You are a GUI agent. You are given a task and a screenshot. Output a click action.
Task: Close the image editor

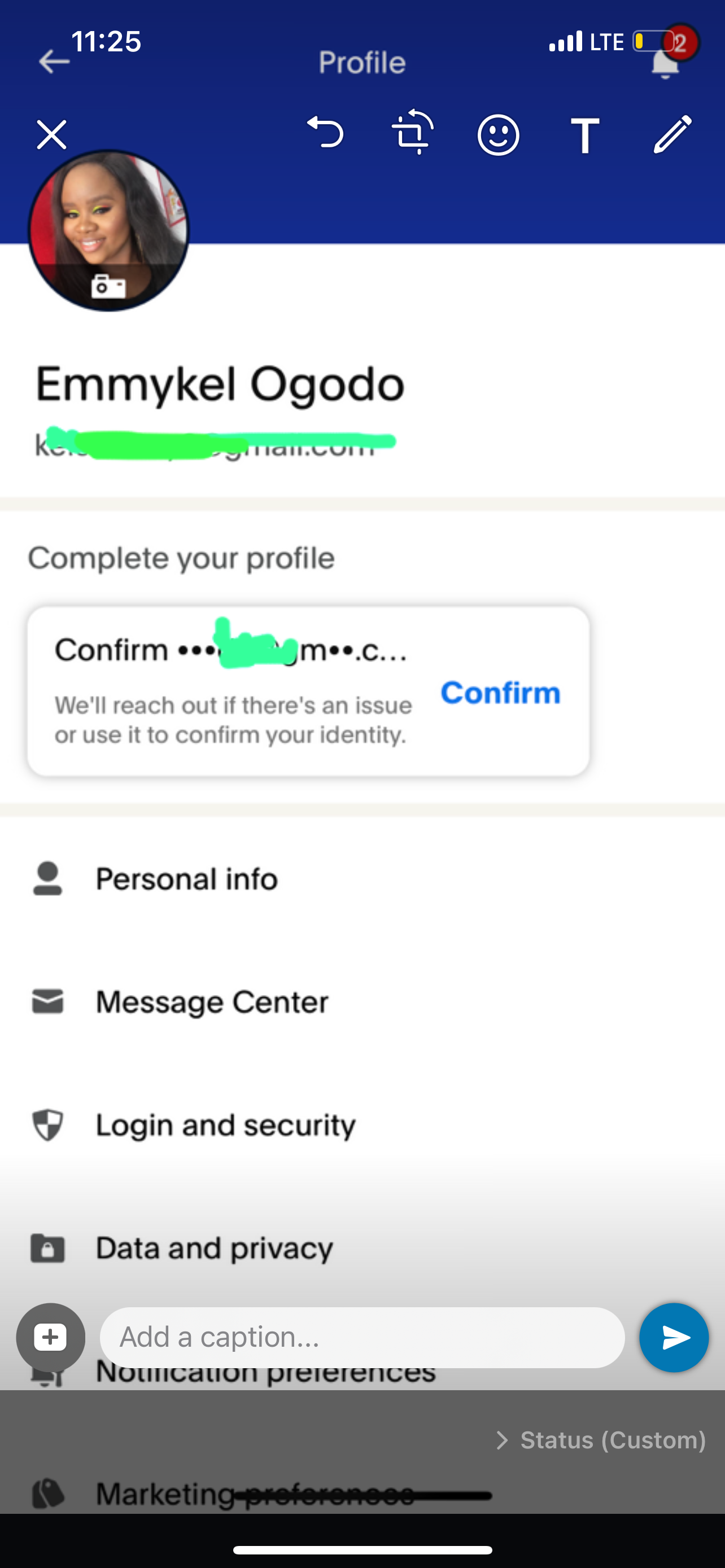[x=52, y=134]
